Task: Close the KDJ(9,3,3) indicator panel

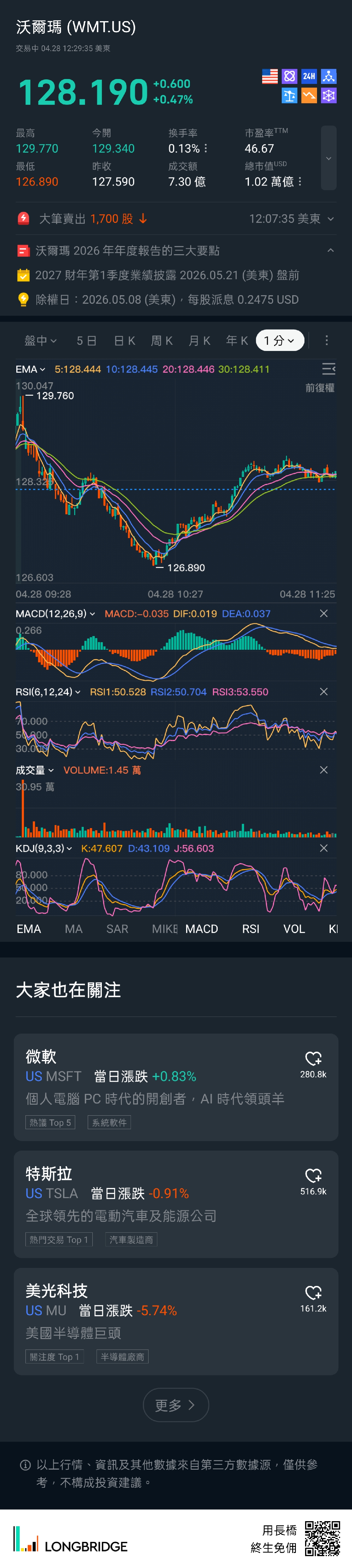Action: click(323, 848)
